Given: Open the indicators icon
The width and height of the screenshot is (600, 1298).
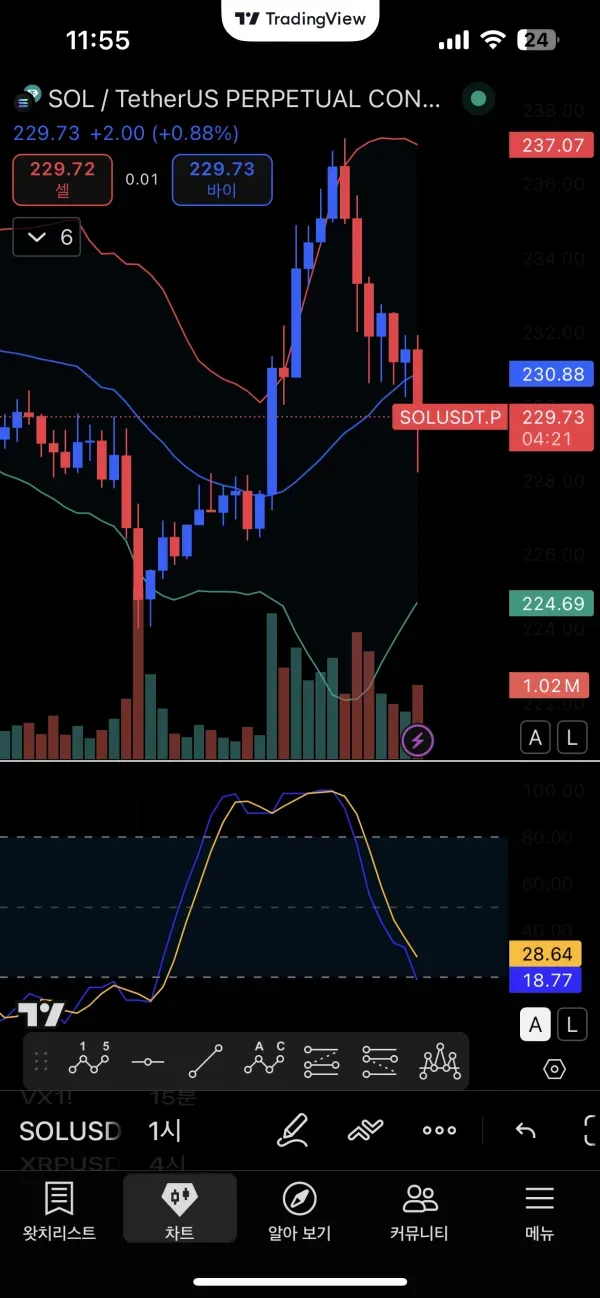Looking at the screenshot, I should point(366,1131).
